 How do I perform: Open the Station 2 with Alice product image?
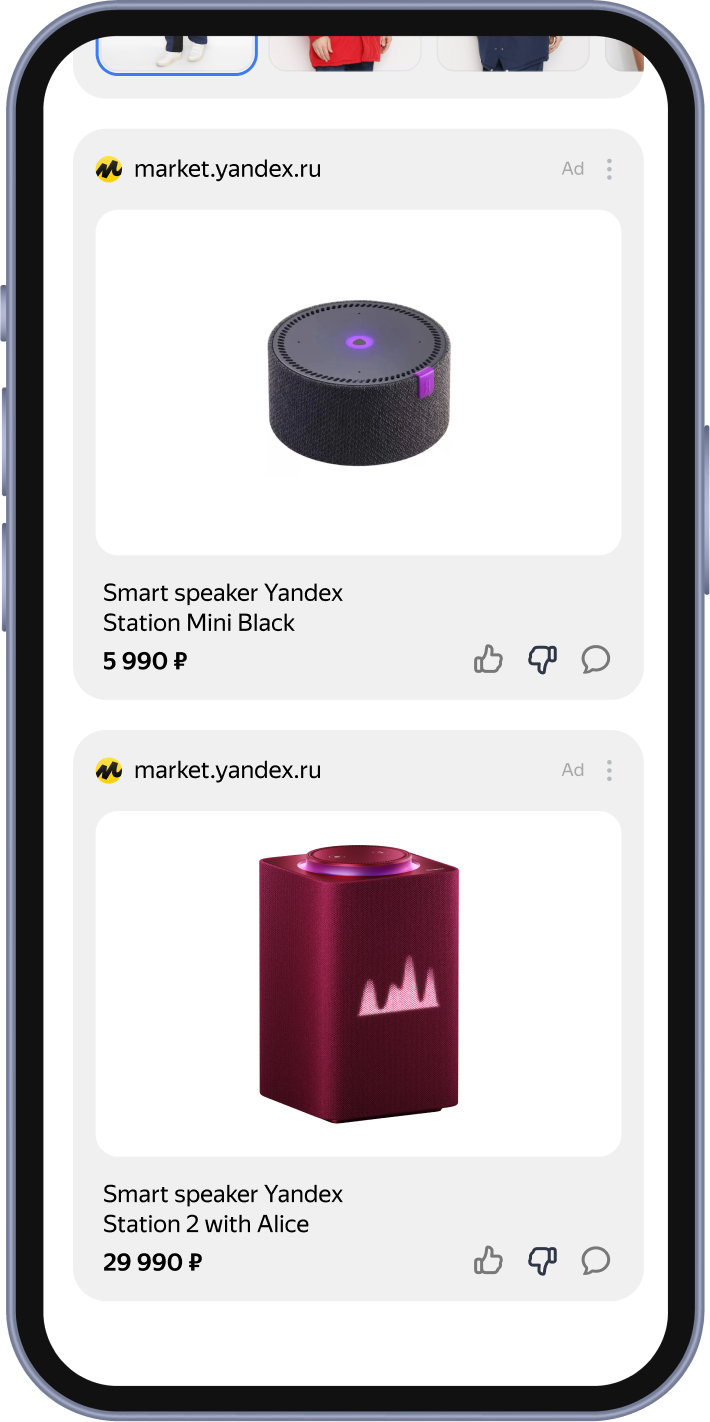(358, 983)
